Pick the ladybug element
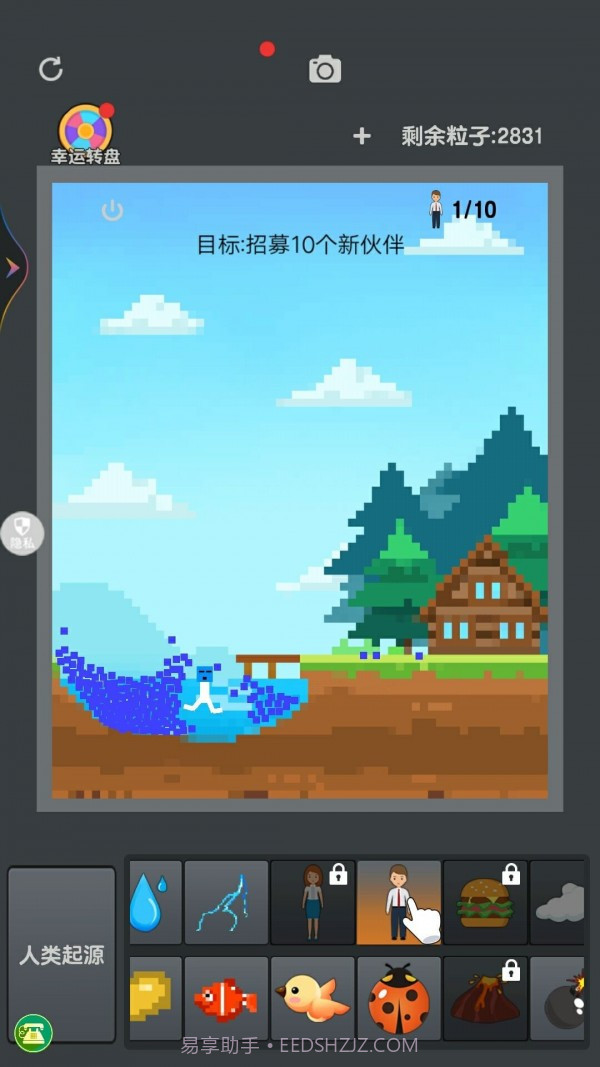 coord(398,998)
